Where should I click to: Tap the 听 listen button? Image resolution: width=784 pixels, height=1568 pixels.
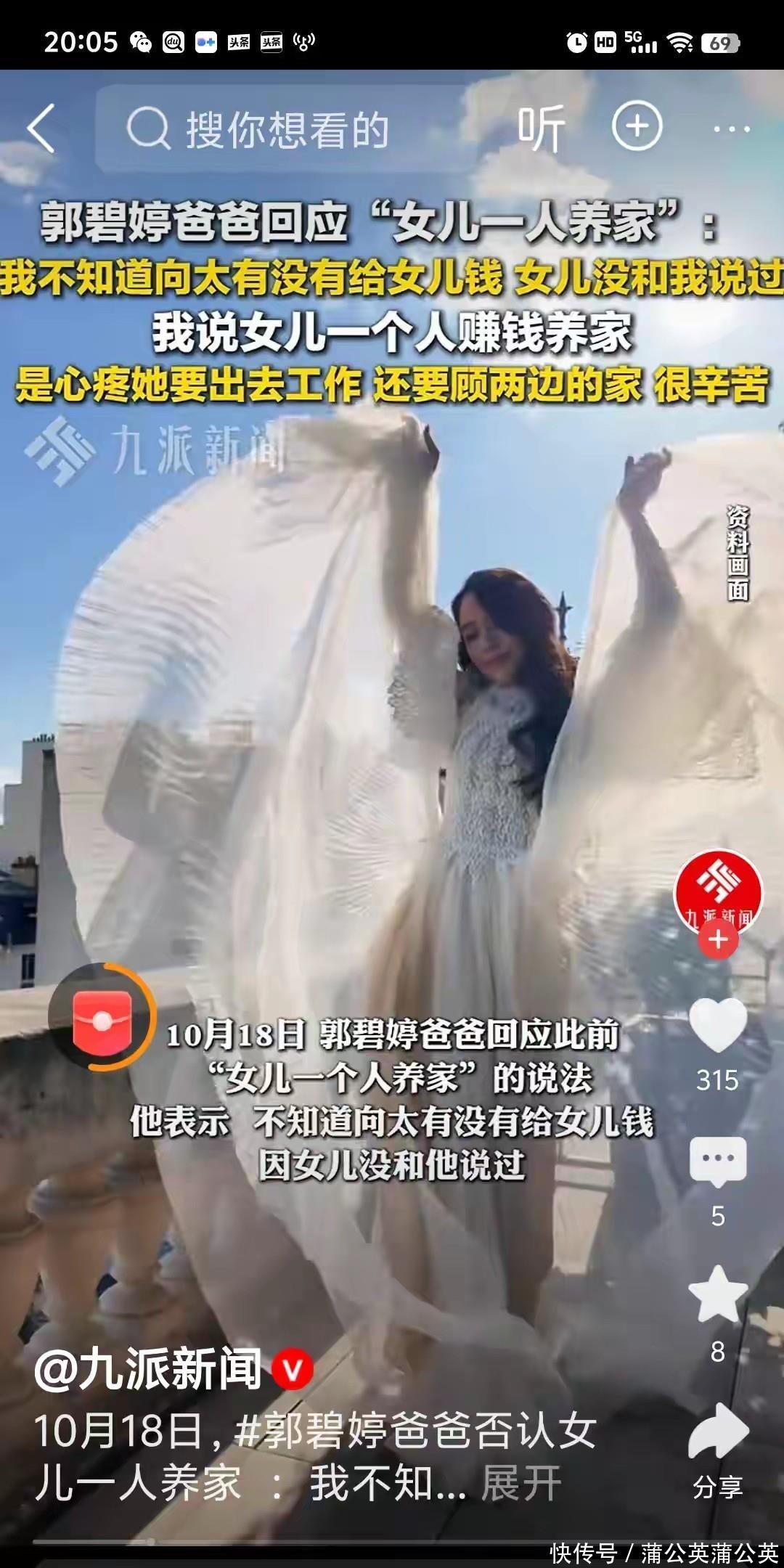tap(541, 128)
